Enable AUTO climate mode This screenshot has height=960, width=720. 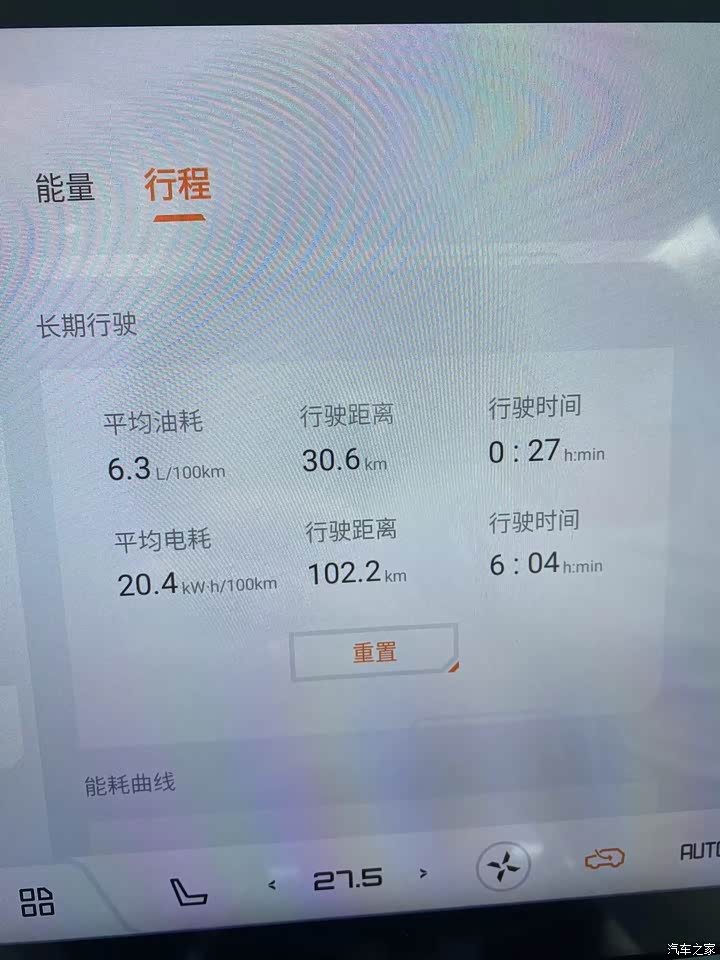pos(698,852)
